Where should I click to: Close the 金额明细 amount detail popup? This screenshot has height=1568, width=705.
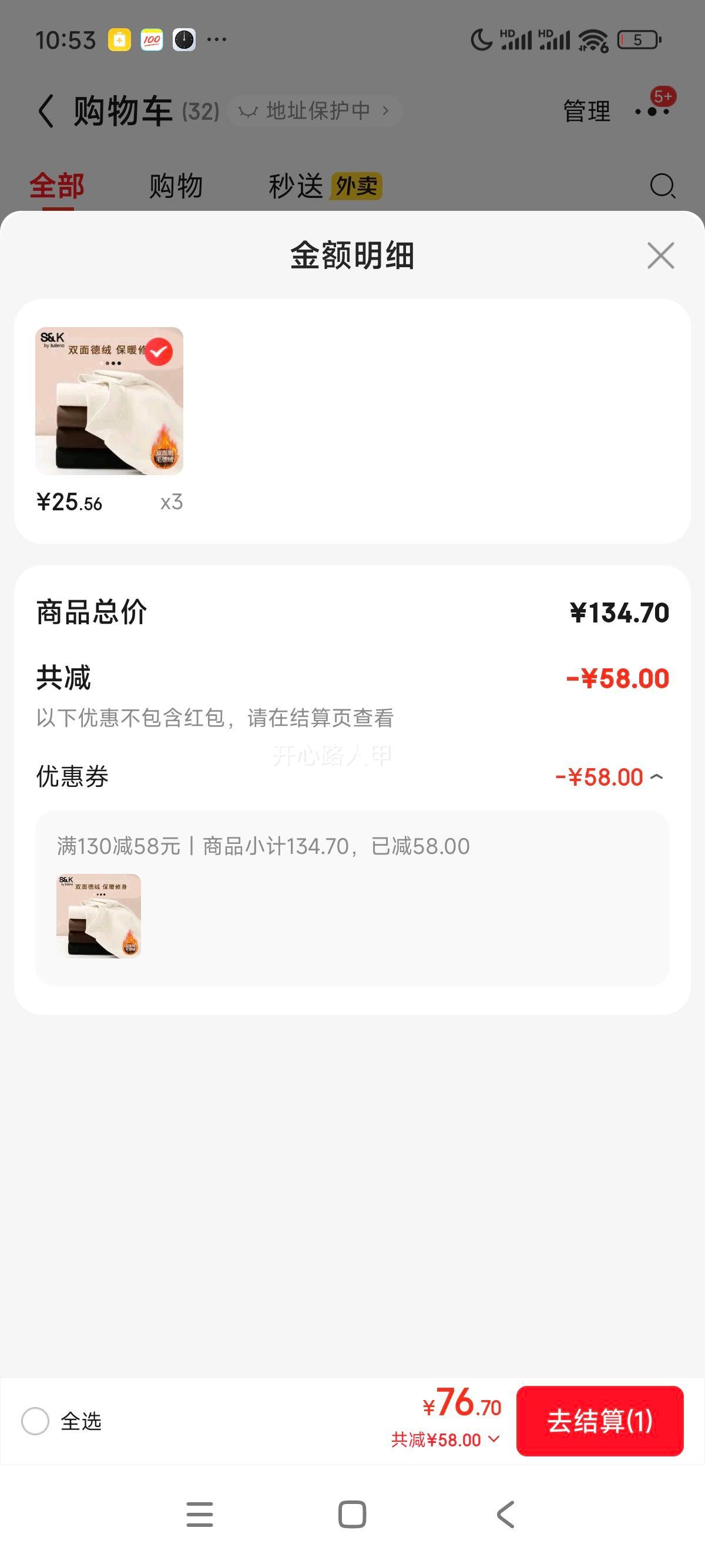pos(661,255)
